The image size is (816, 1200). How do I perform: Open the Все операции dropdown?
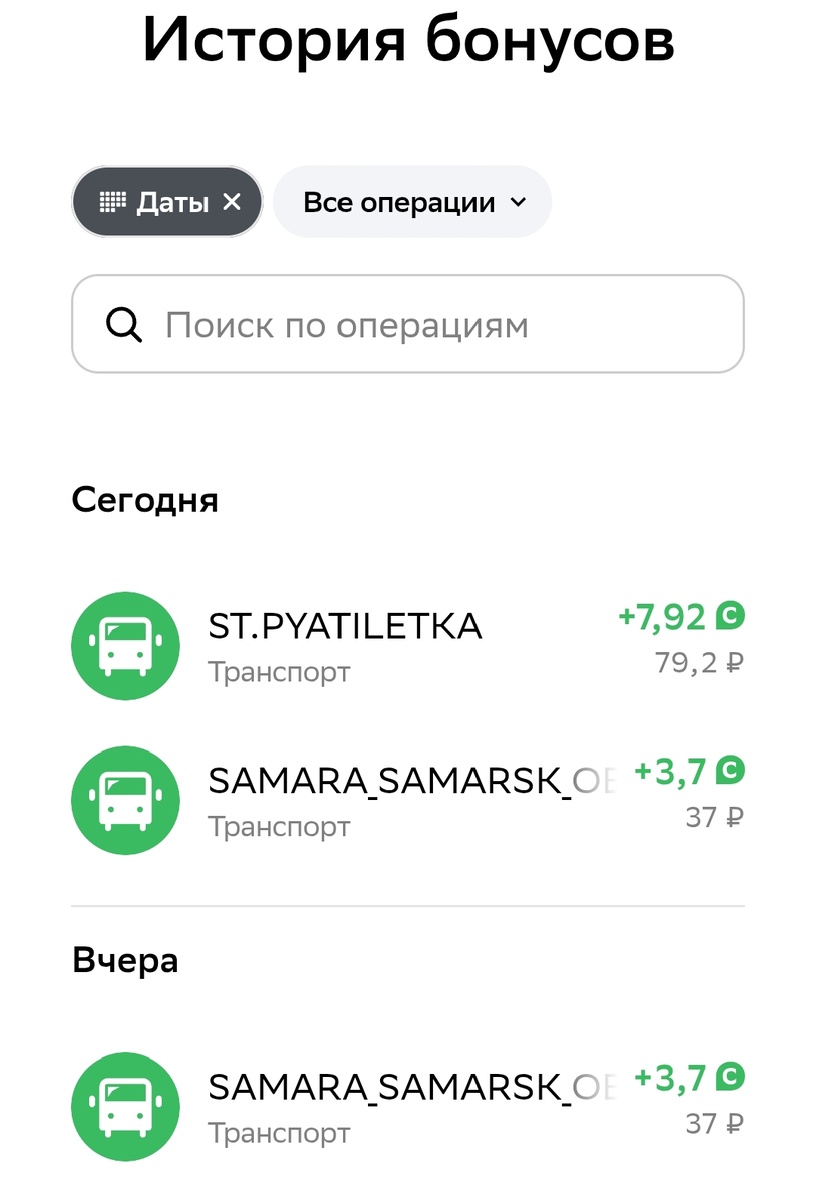pyautogui.click(x=411, y=201)
